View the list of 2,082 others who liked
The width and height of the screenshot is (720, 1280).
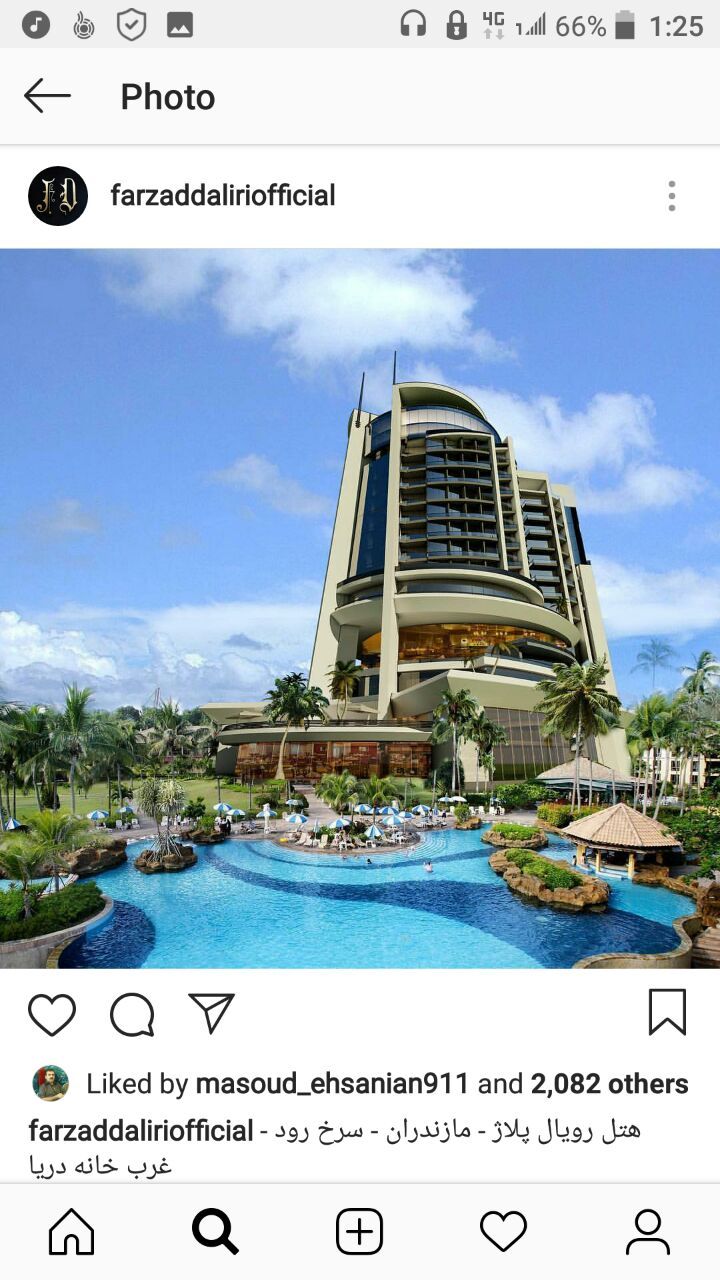click(609, 1084)
